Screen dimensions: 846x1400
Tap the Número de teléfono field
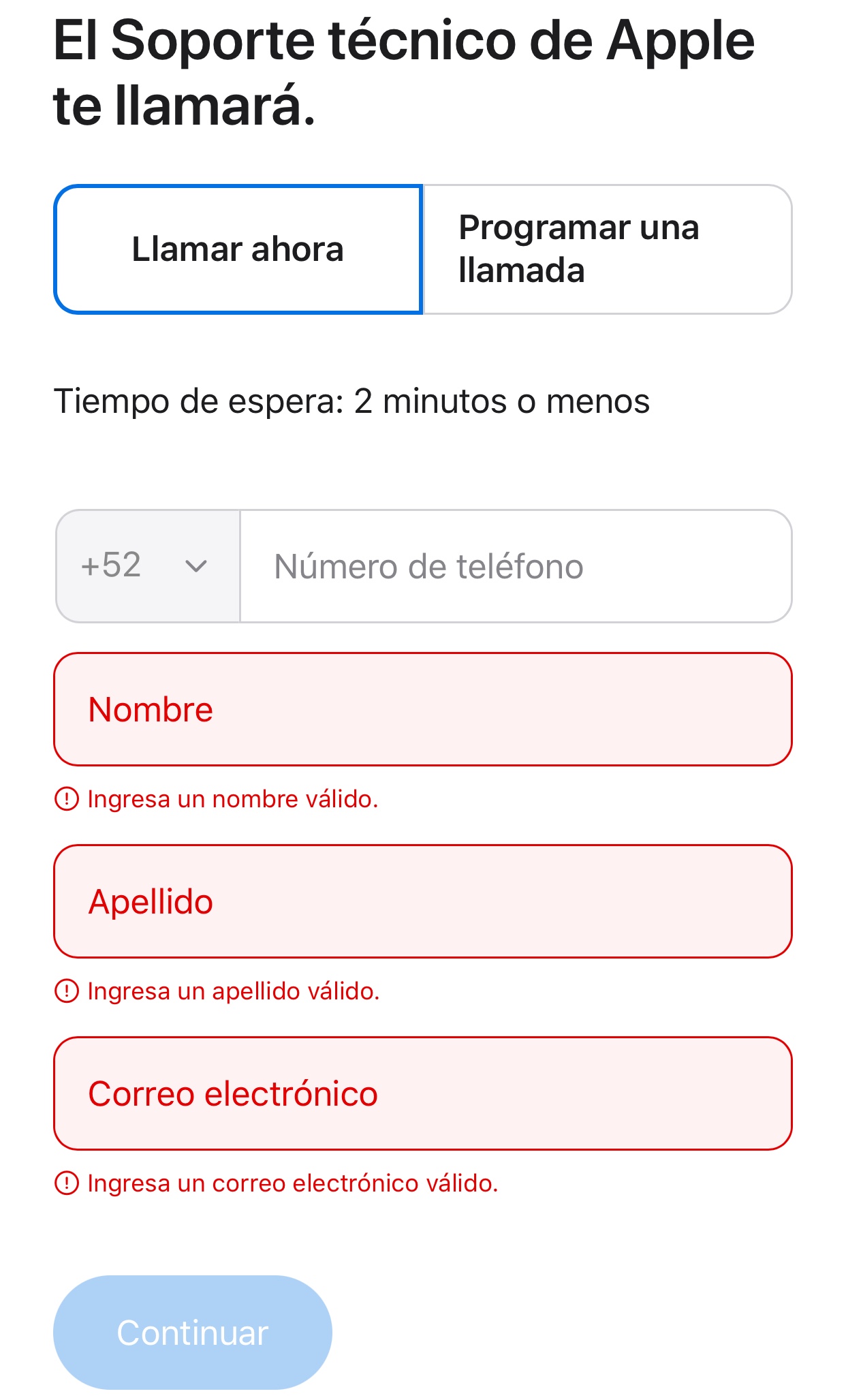click(515, 566)
